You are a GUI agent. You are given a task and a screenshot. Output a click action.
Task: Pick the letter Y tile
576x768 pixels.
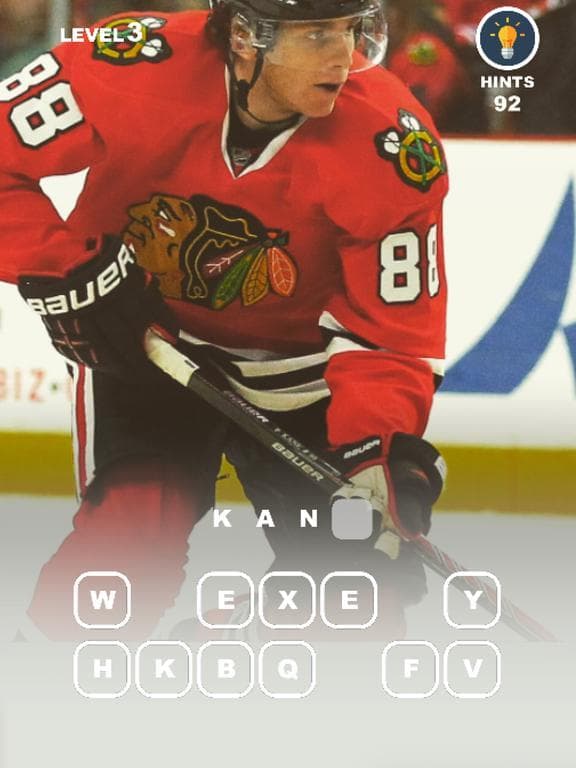(x=472, y=600)
